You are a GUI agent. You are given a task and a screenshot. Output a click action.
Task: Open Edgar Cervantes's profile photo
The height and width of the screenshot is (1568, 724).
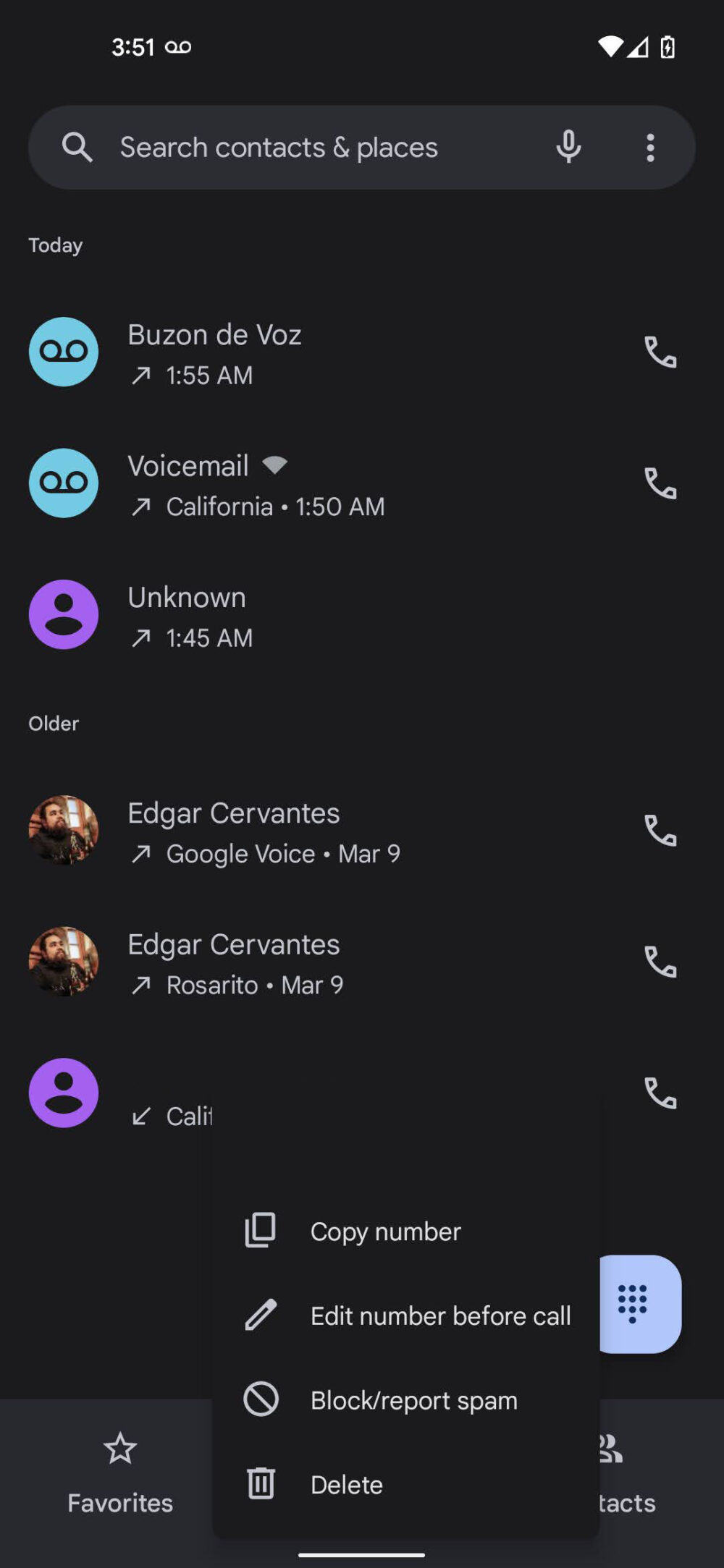(63, 831)
